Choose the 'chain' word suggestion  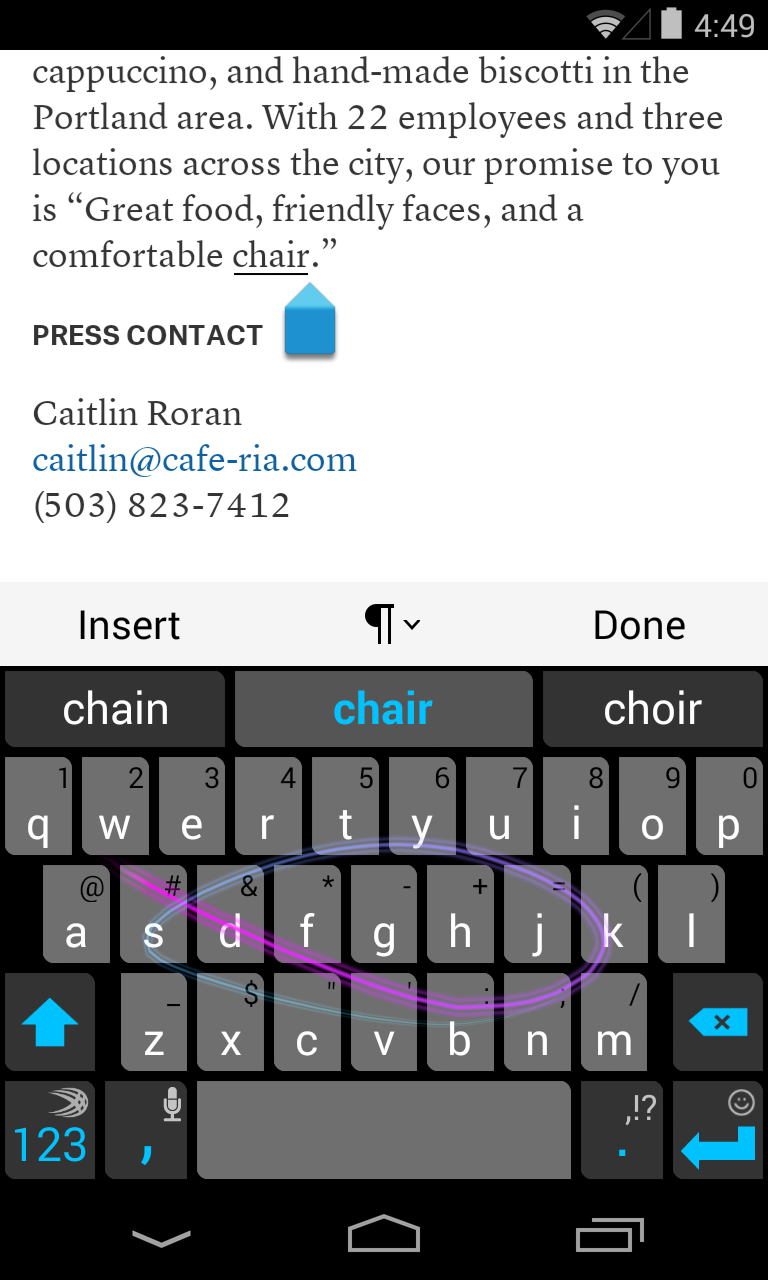point(115,709)
